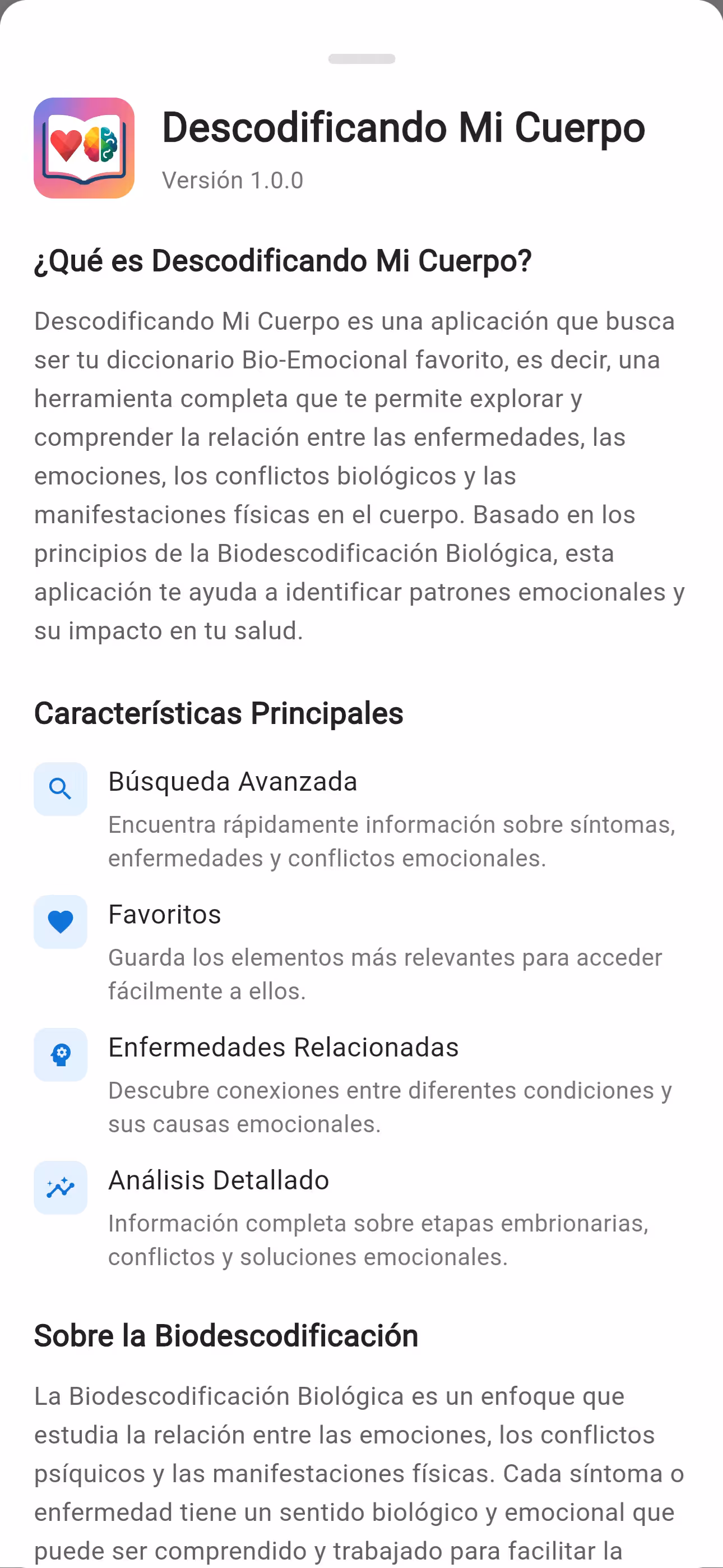Select the Búsqueda Avanzada magnifier icon

point(59,789)
